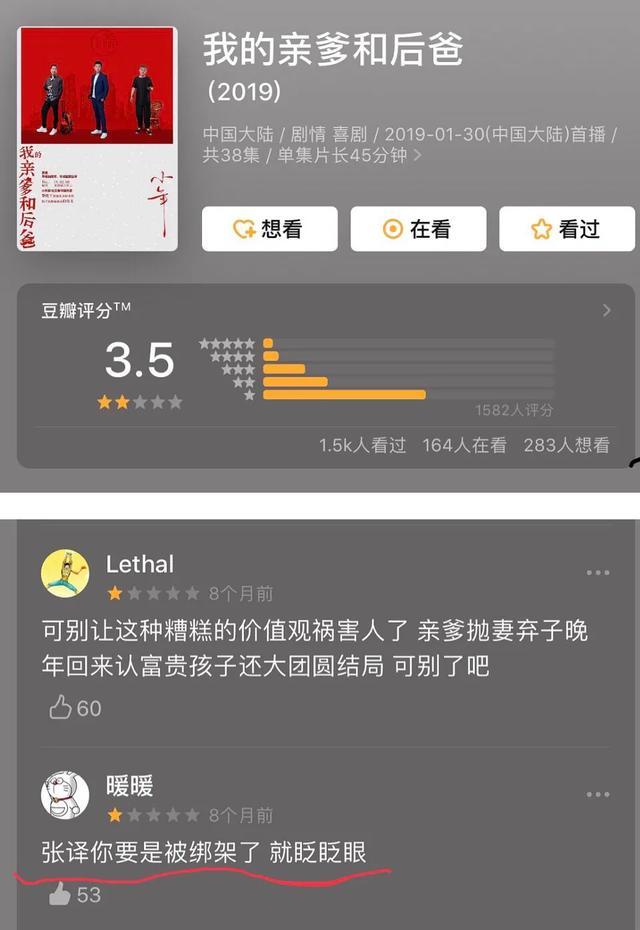640x930 pixels.
Task: Mark the show as 想看
Action: pos(270,229)
